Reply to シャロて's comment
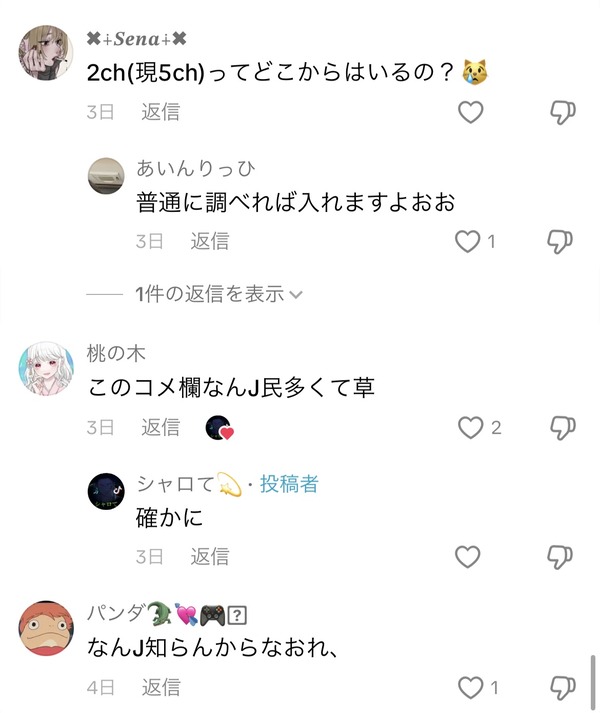The image size is (600, 713). click(210, 556)
